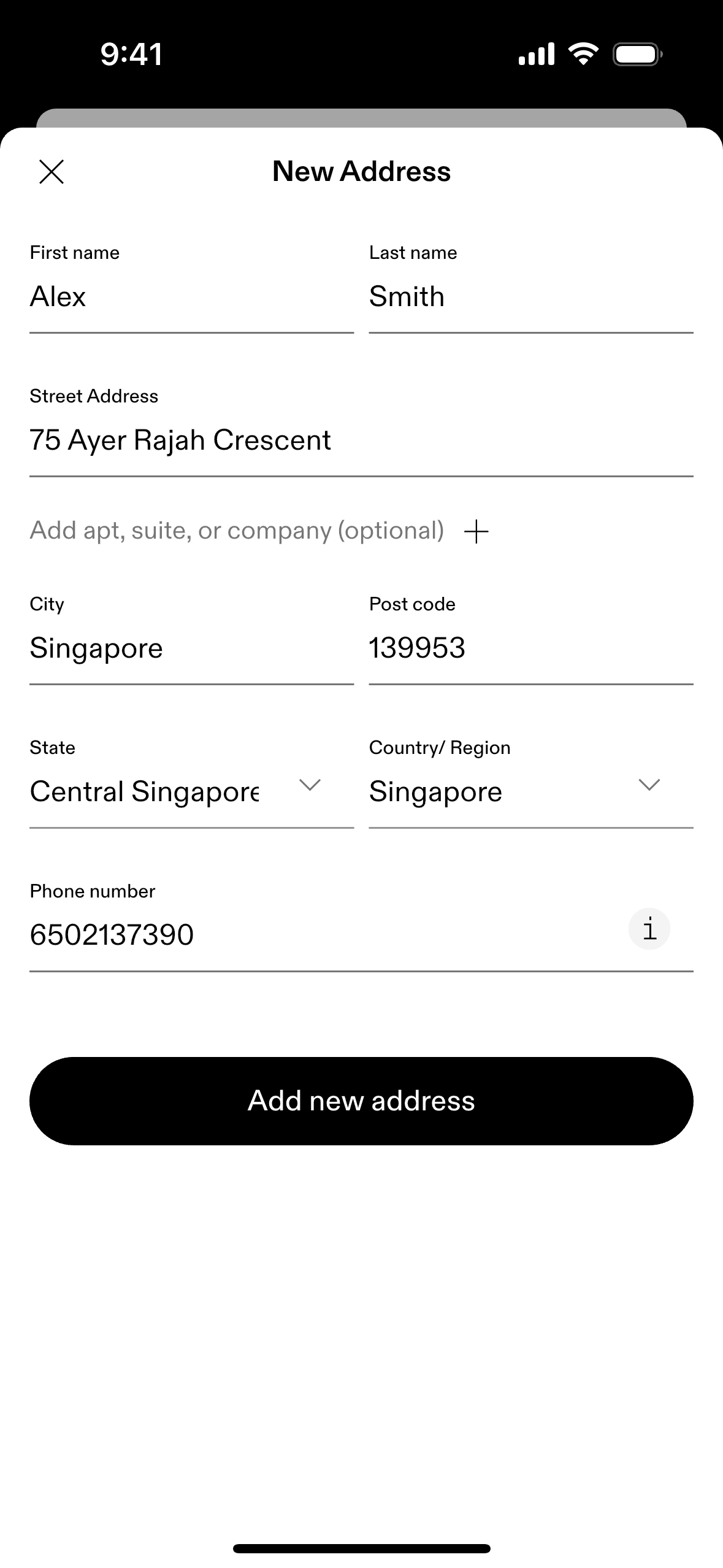Show phone number info
The image size is (723, 1568).
point(649,929)
